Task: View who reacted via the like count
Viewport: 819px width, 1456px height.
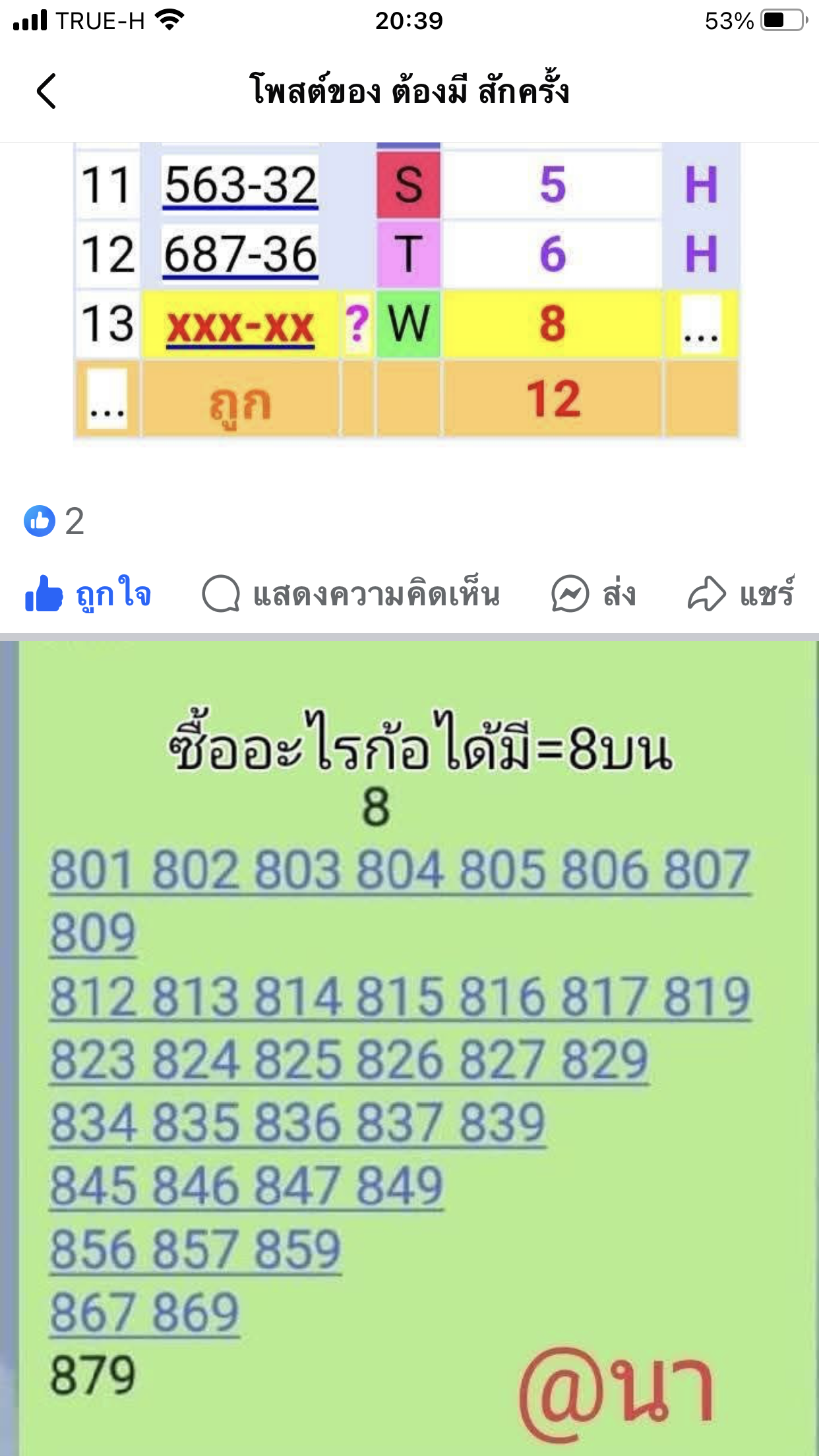Action: coord(54,521)
